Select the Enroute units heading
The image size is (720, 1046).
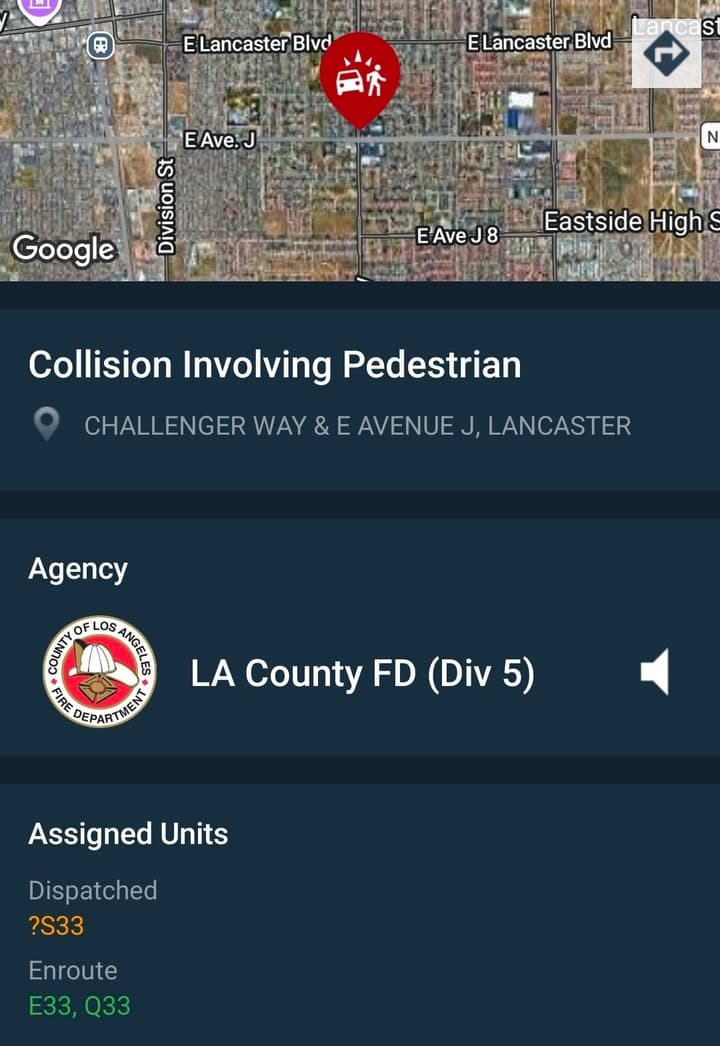74,970
